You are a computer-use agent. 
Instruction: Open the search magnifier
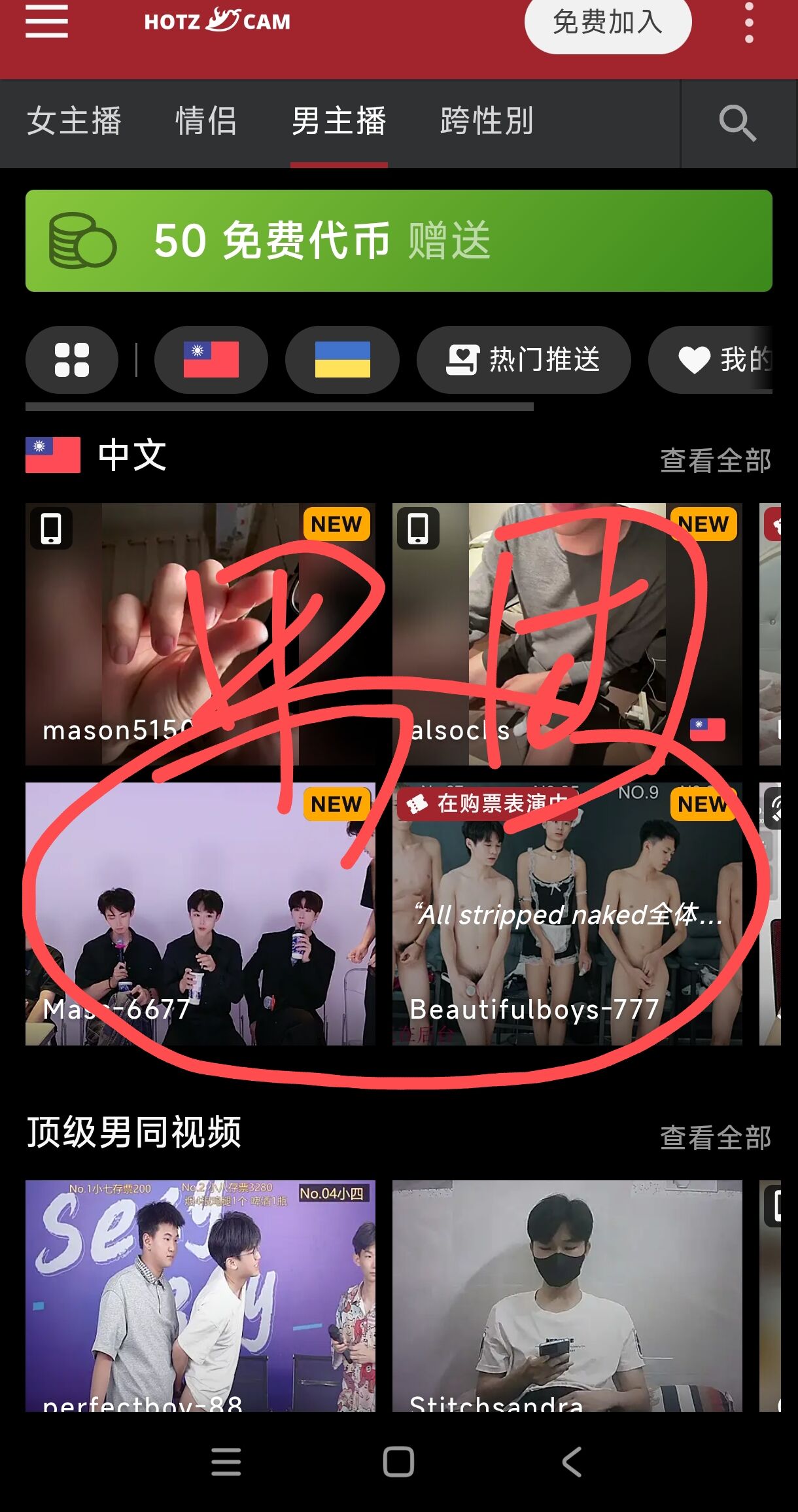pyautogui.click(x=737, y=123)
